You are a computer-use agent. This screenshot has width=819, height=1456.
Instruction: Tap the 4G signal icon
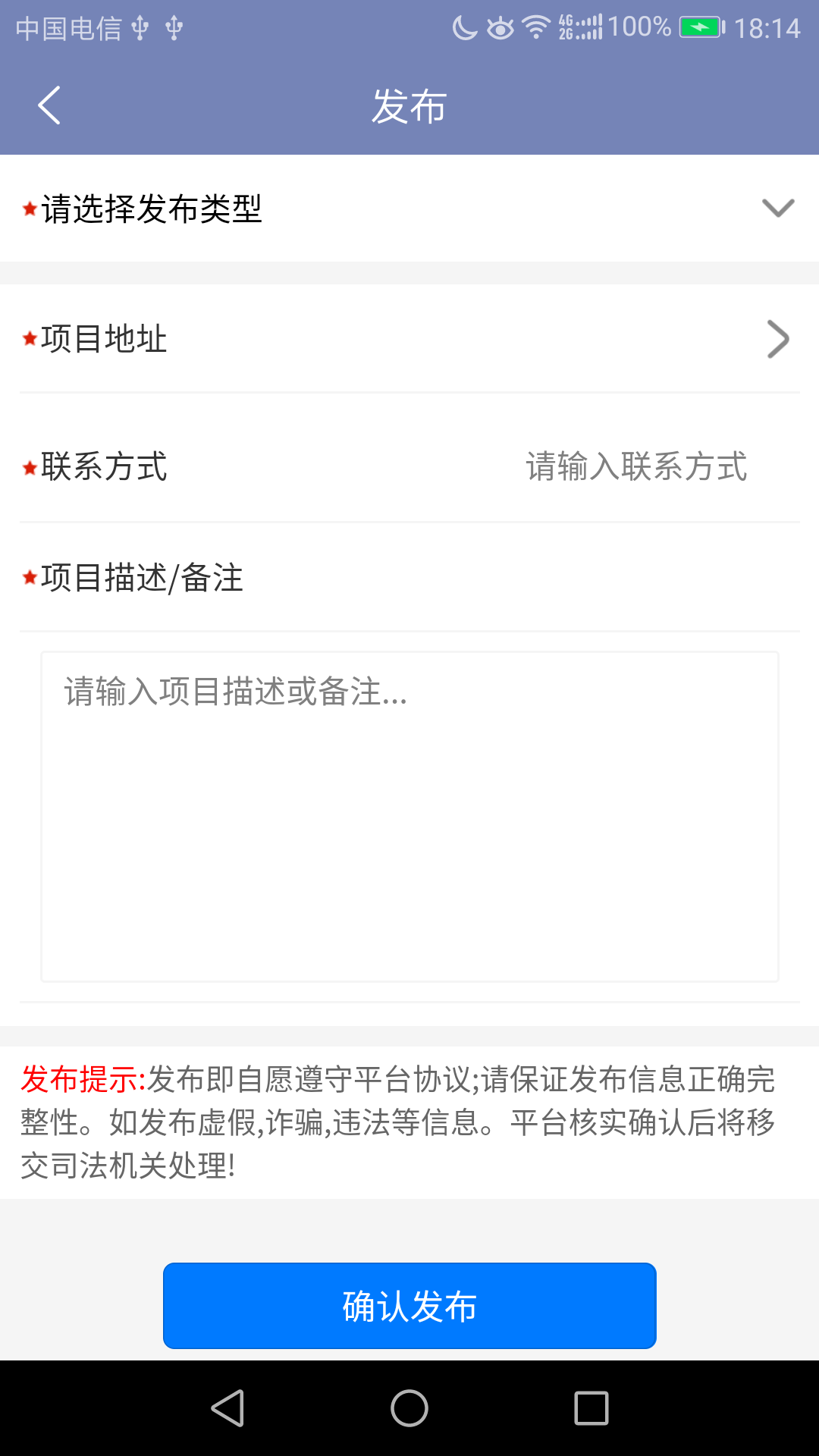[584, 25]
